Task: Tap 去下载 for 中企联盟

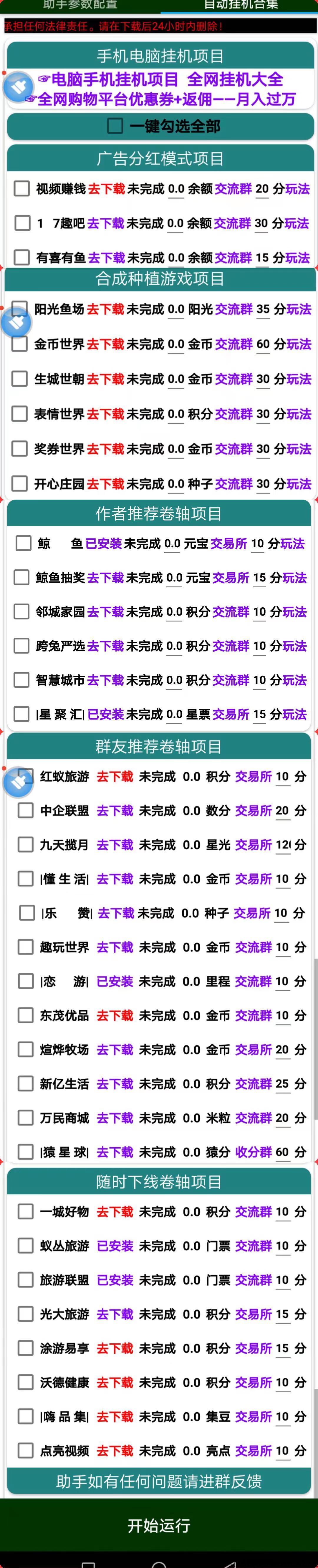Action: pyautogui.click(x=115, y=811)
